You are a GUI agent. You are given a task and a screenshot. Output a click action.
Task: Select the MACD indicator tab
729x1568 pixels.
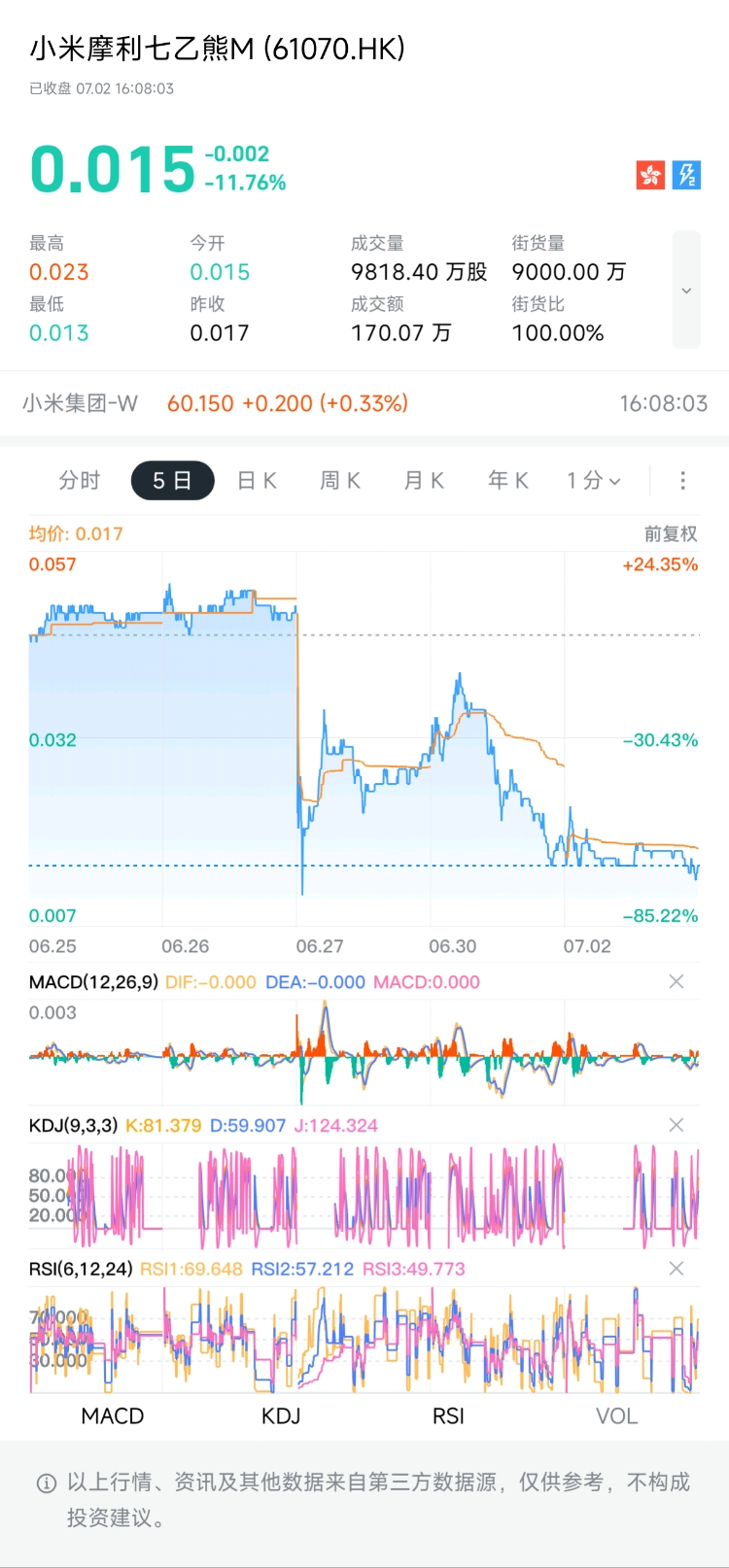[x=113, y=1416]
